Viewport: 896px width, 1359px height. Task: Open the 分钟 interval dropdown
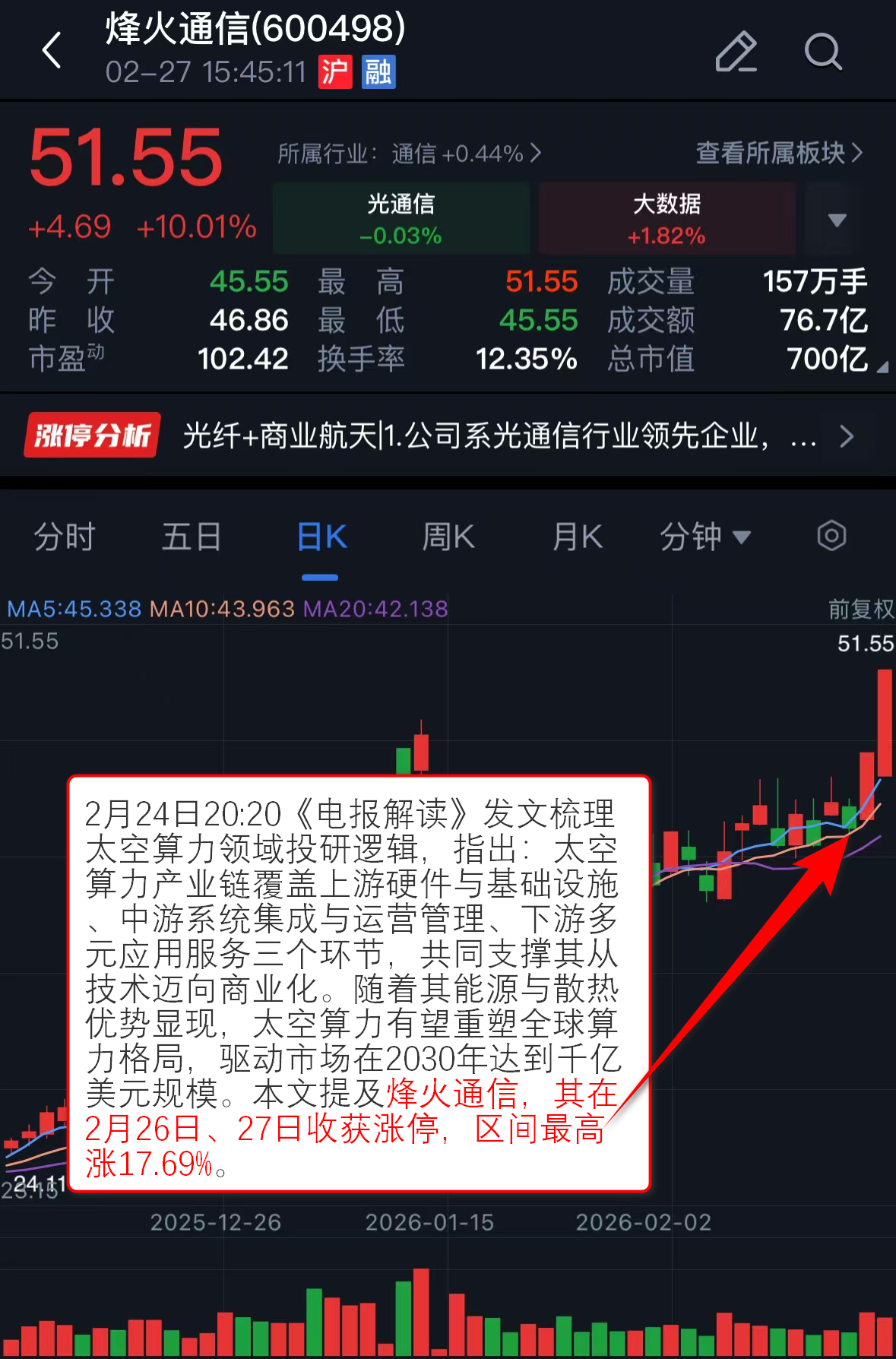coord(704,537)
